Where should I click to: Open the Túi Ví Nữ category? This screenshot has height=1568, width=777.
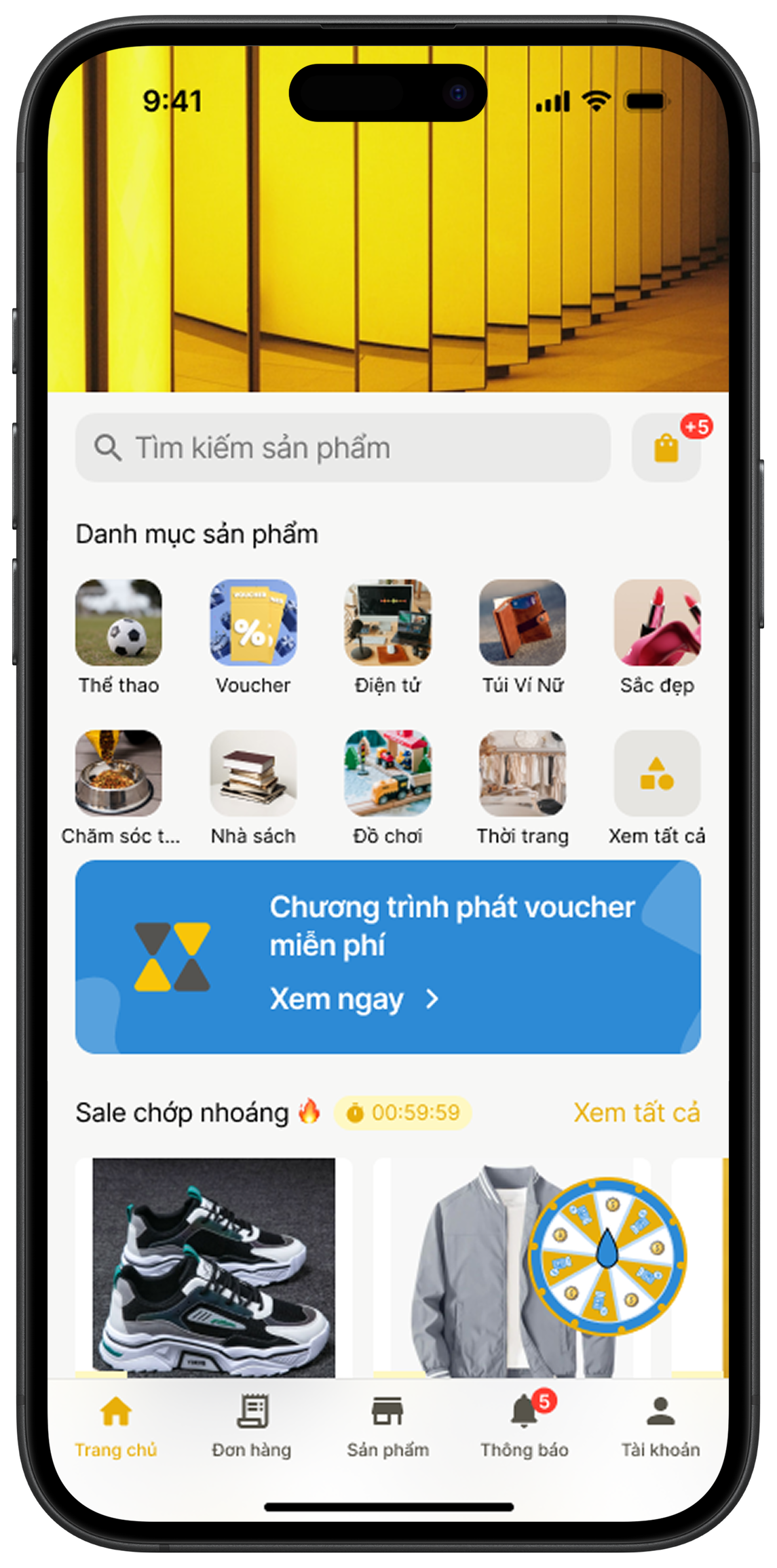coord(523,623)
